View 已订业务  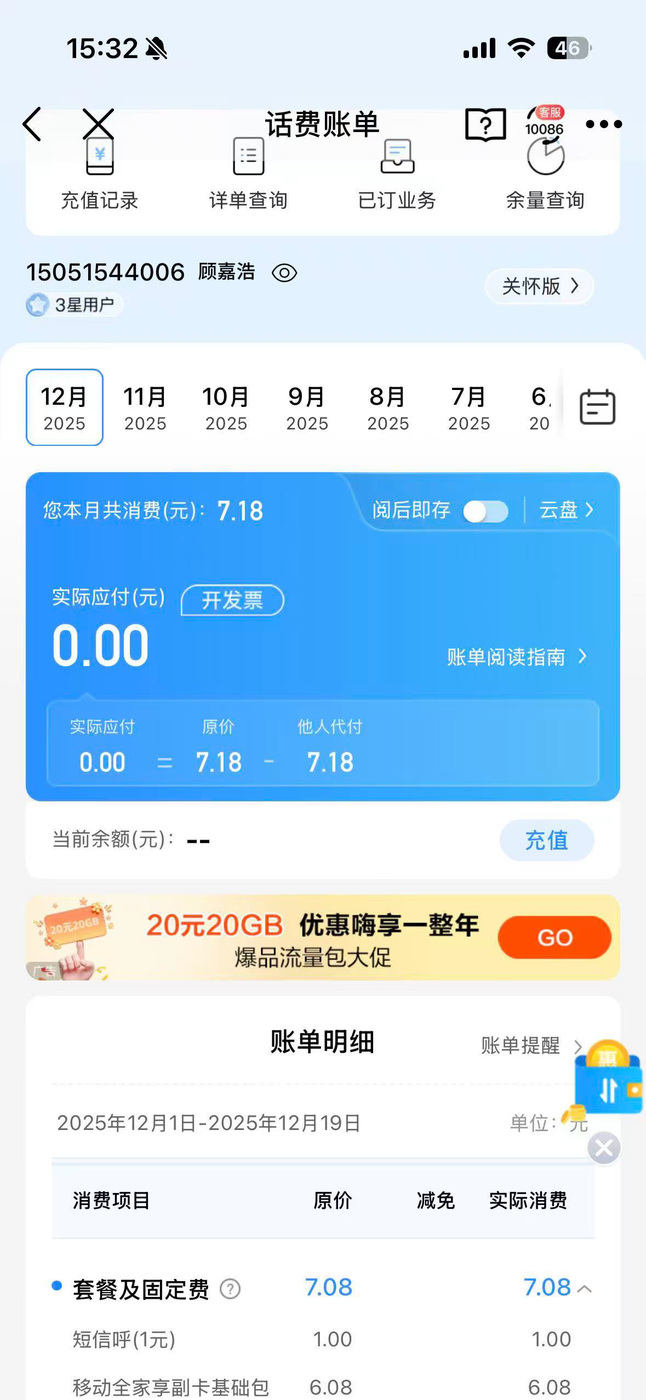[397, 177]
